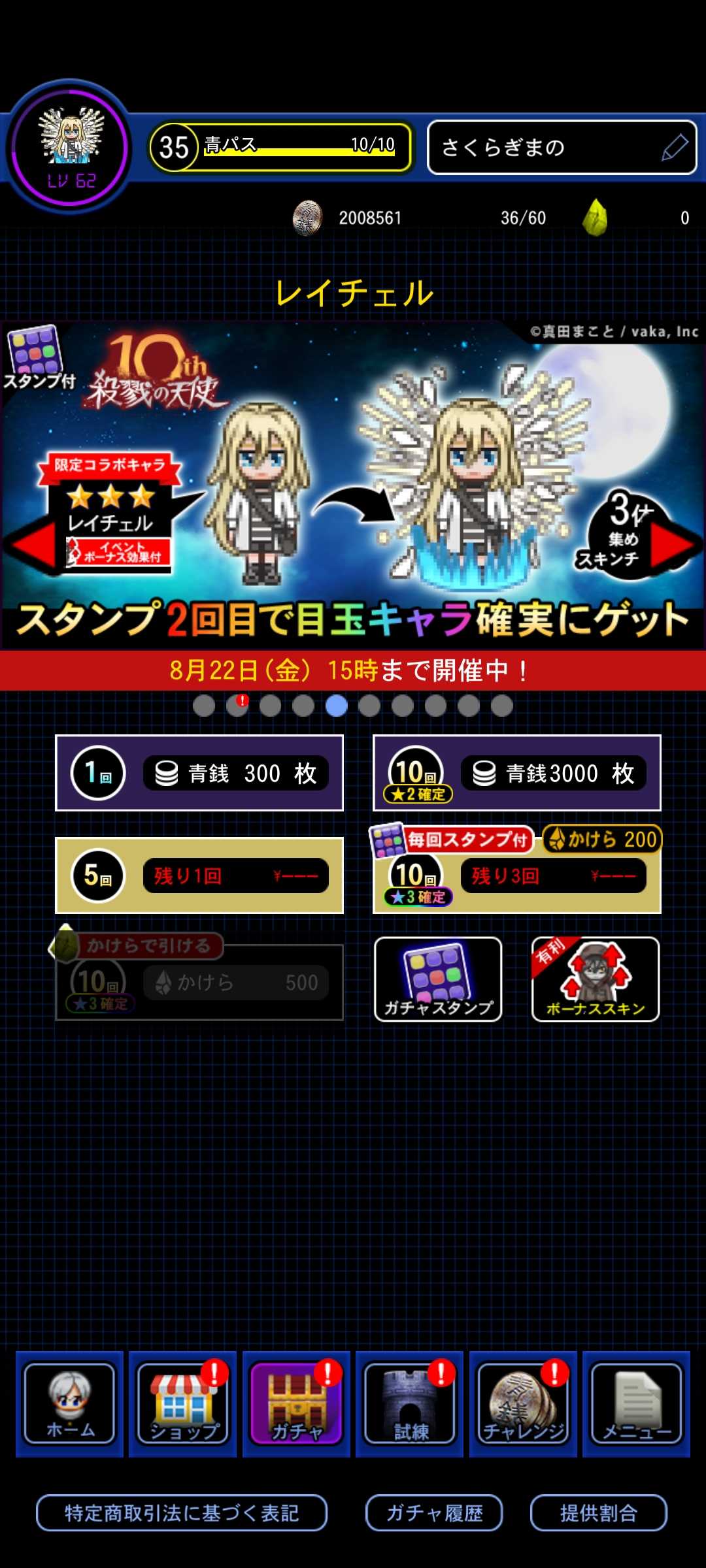Screen dimensions: 706x1568
Task: Switch to ガチャ tab
Action: pos(296,1403)
